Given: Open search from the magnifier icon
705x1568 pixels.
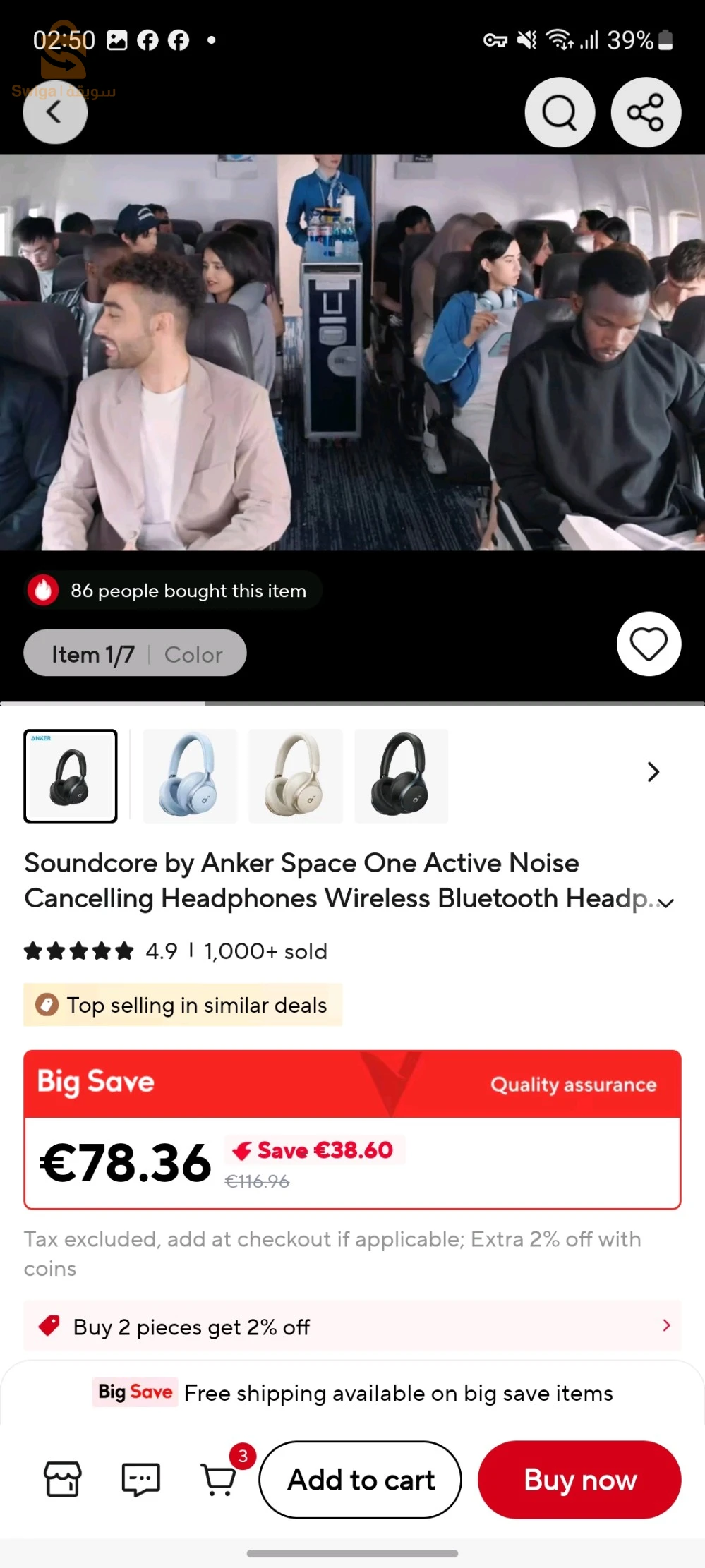Looking at the screenshot, I should point(560,112).
